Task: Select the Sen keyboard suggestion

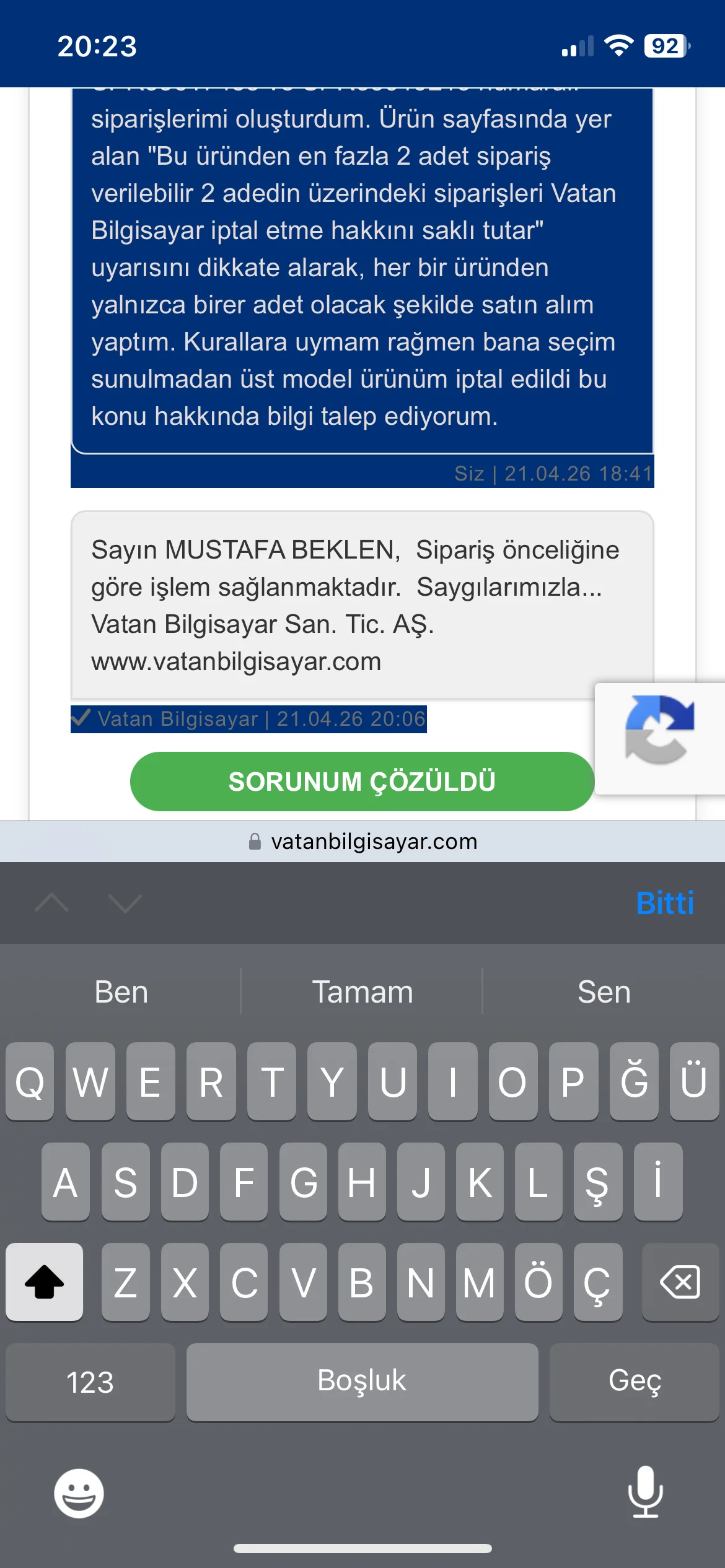Action: click(604, 992)
